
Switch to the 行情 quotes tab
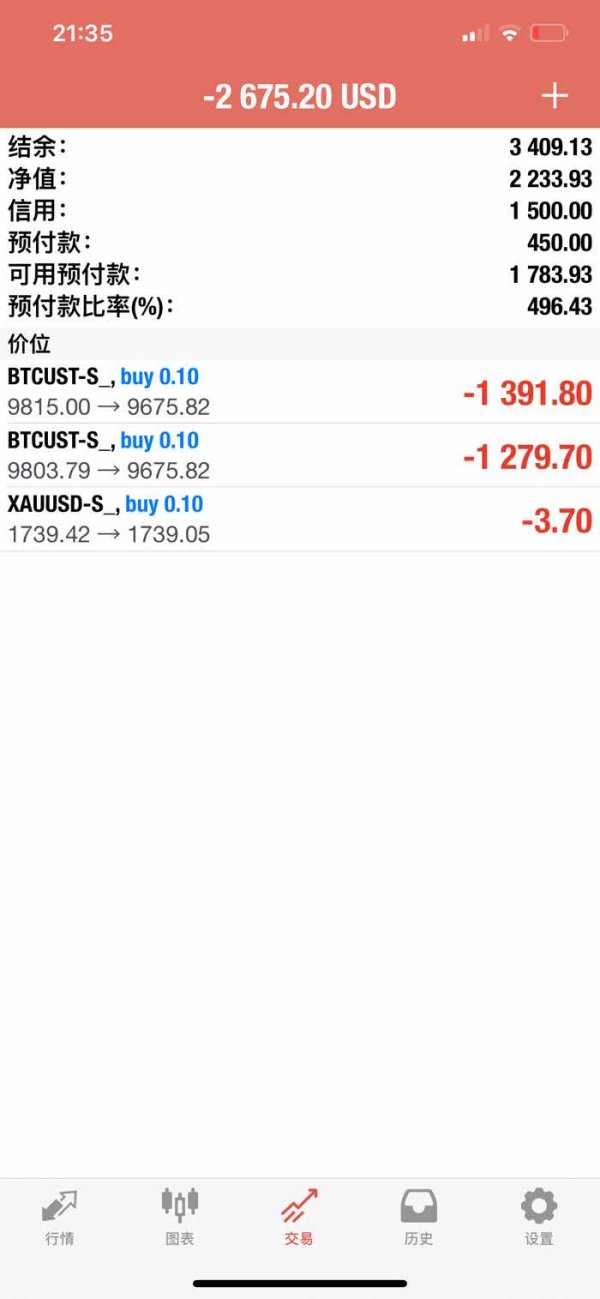(60, 1217)
